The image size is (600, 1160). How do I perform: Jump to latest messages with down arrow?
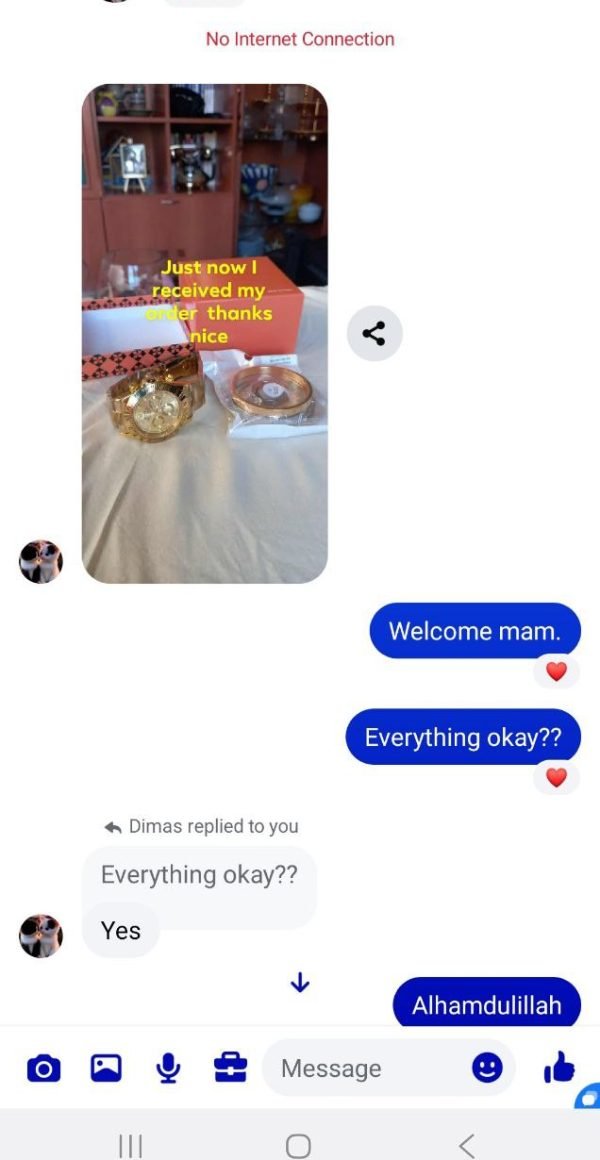click(x=299, y=984)
